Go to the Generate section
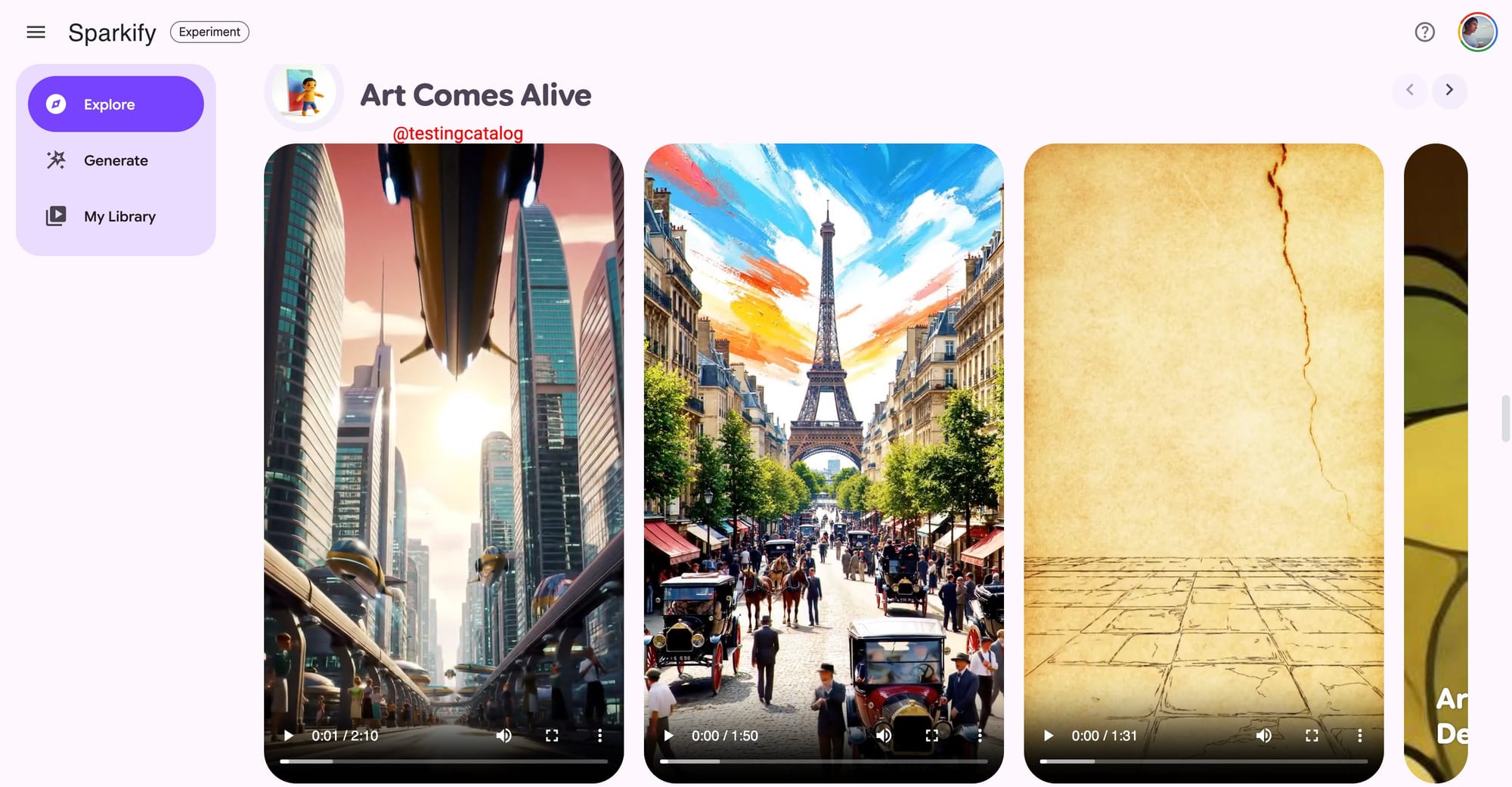 coord(116,160)
